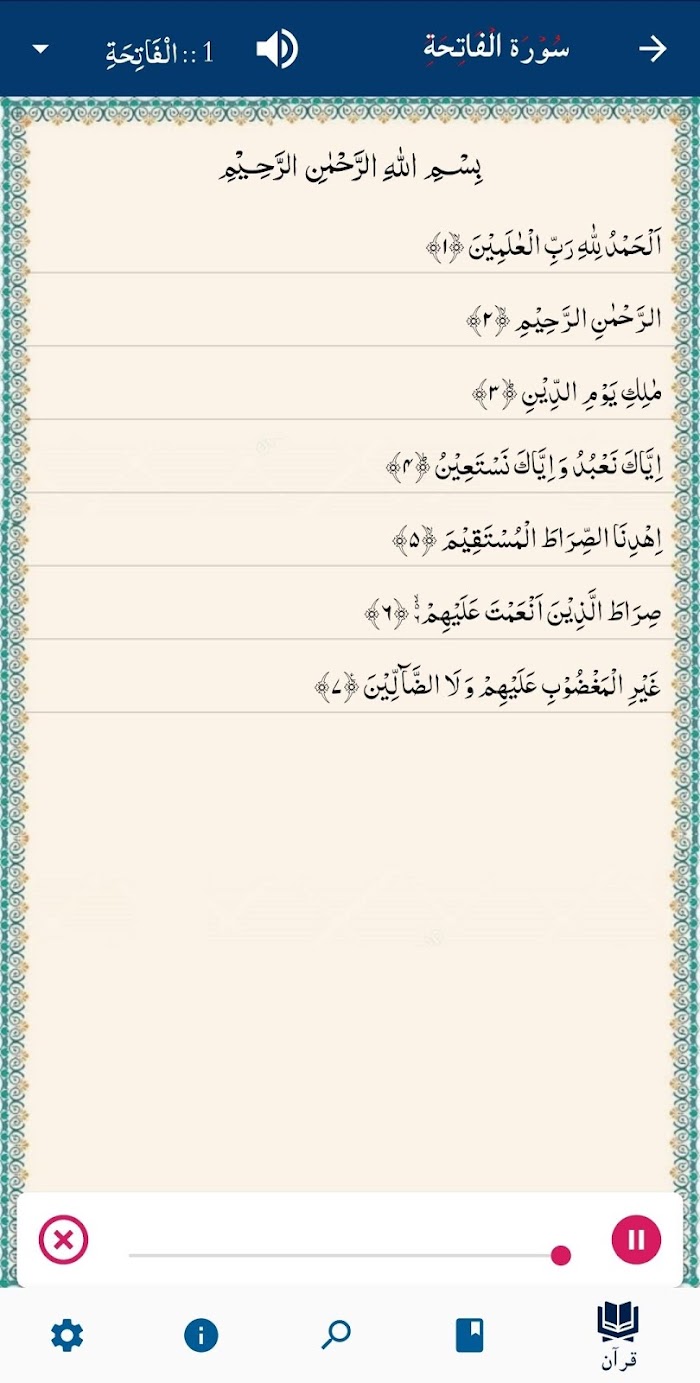Tap the speaker audio icon
Image resolution: width=700 pixels, height=1383 pixels.
277,49
